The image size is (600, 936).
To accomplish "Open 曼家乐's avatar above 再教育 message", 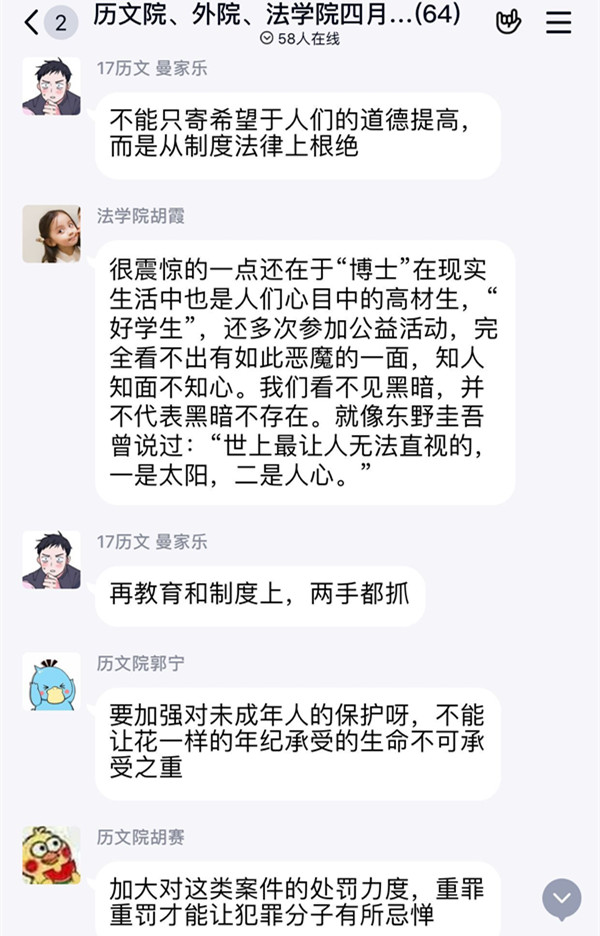I will click(x=51, y=560).
